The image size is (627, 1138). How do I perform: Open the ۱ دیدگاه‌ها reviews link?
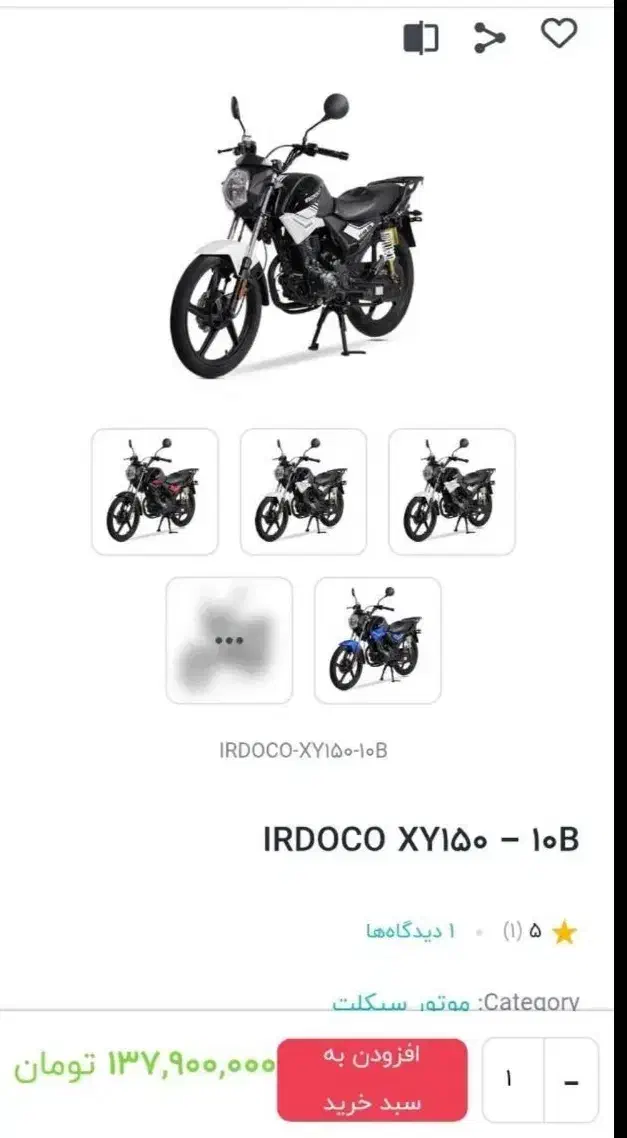410,932
